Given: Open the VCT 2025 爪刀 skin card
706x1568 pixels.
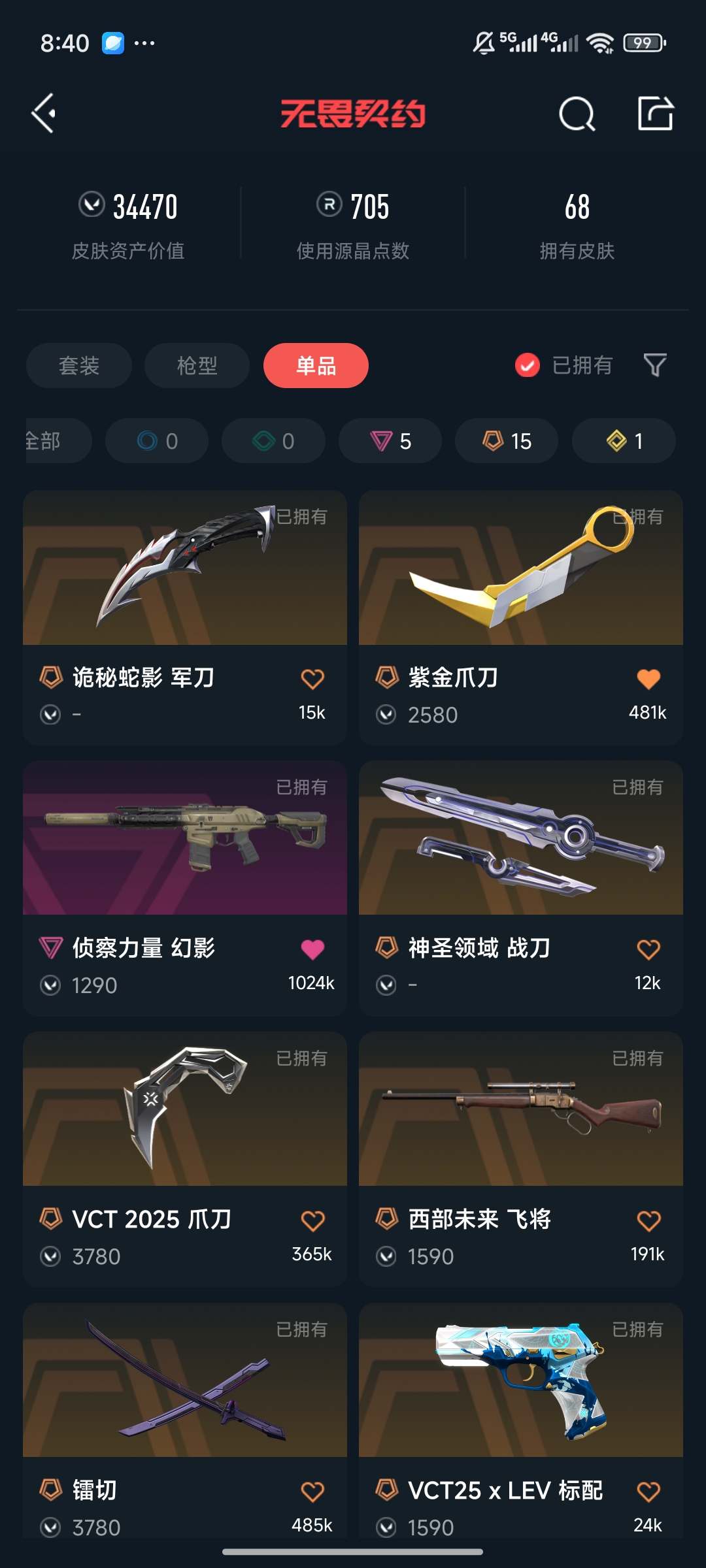Looking at the screenshot, I should pos(184,1109).
